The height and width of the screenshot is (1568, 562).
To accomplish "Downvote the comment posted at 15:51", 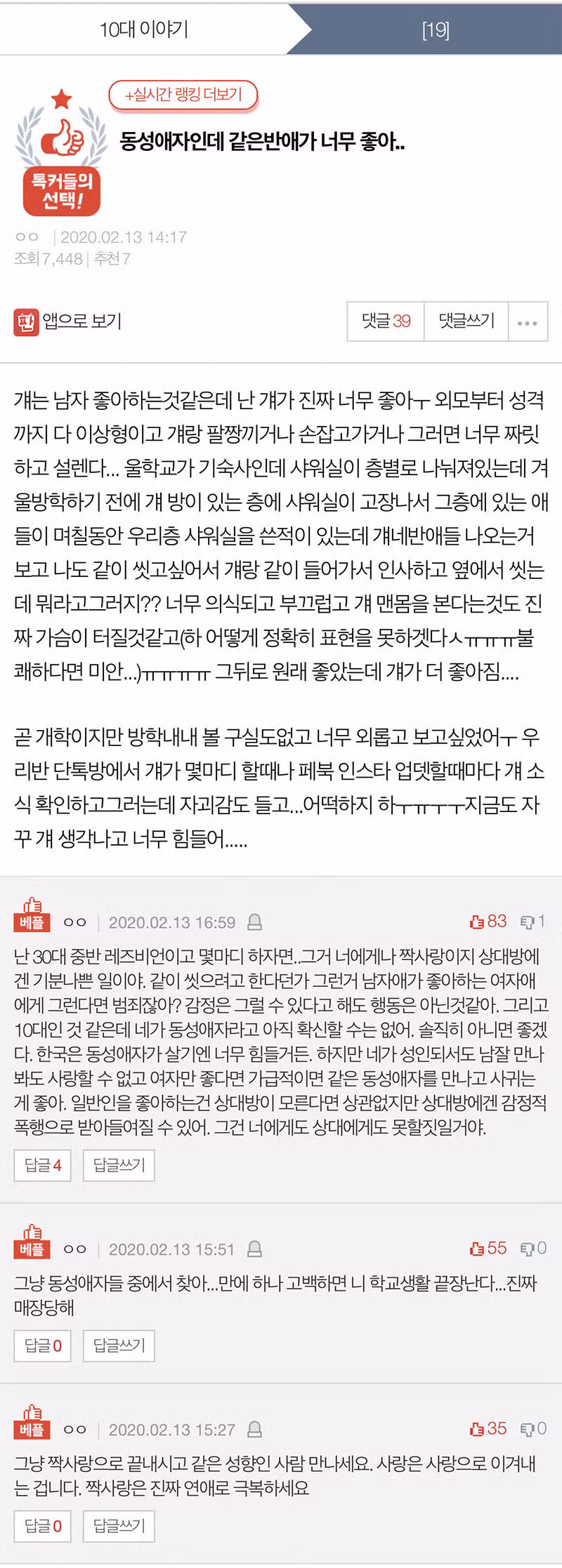I will pyautogui.click(x=532, y=1249).
